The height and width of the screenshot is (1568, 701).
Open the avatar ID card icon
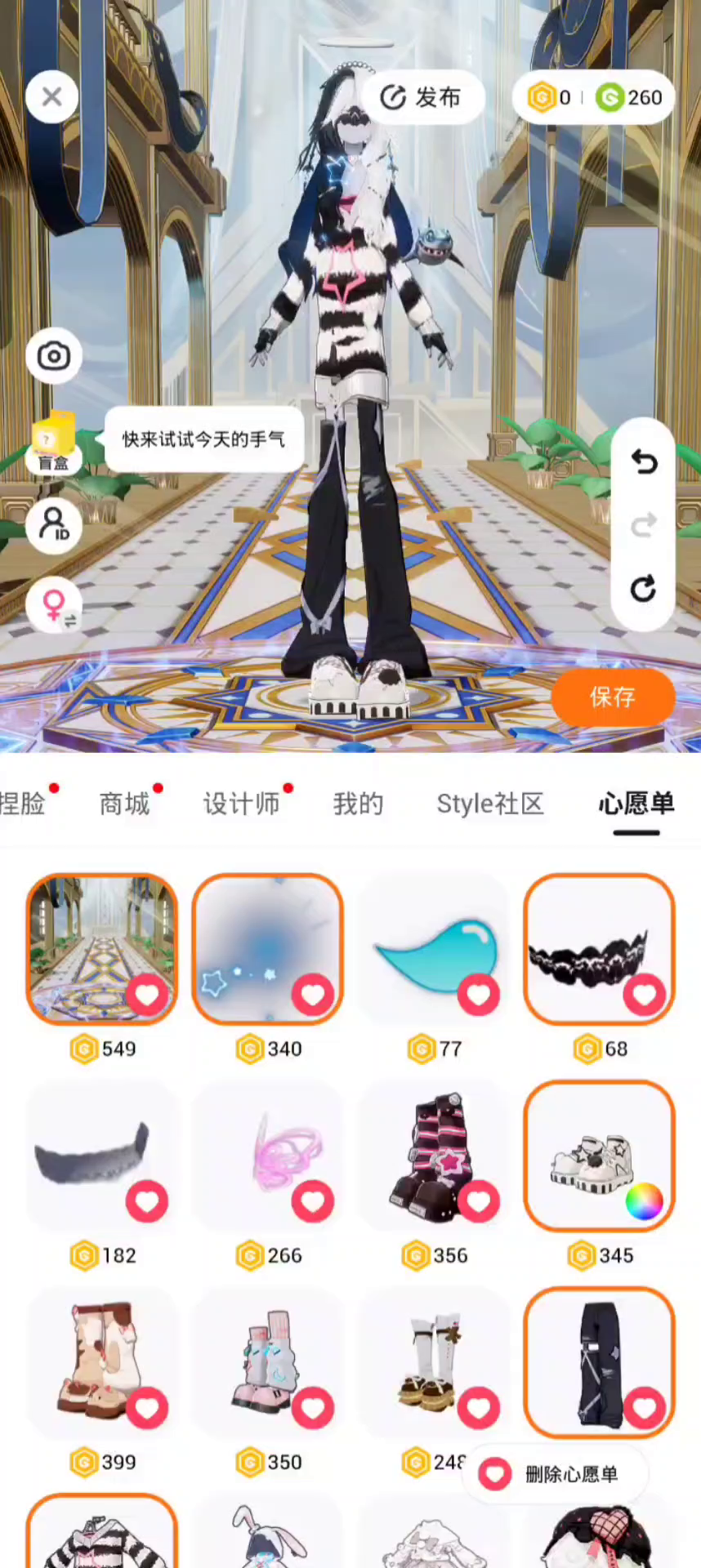pos(54,525)
